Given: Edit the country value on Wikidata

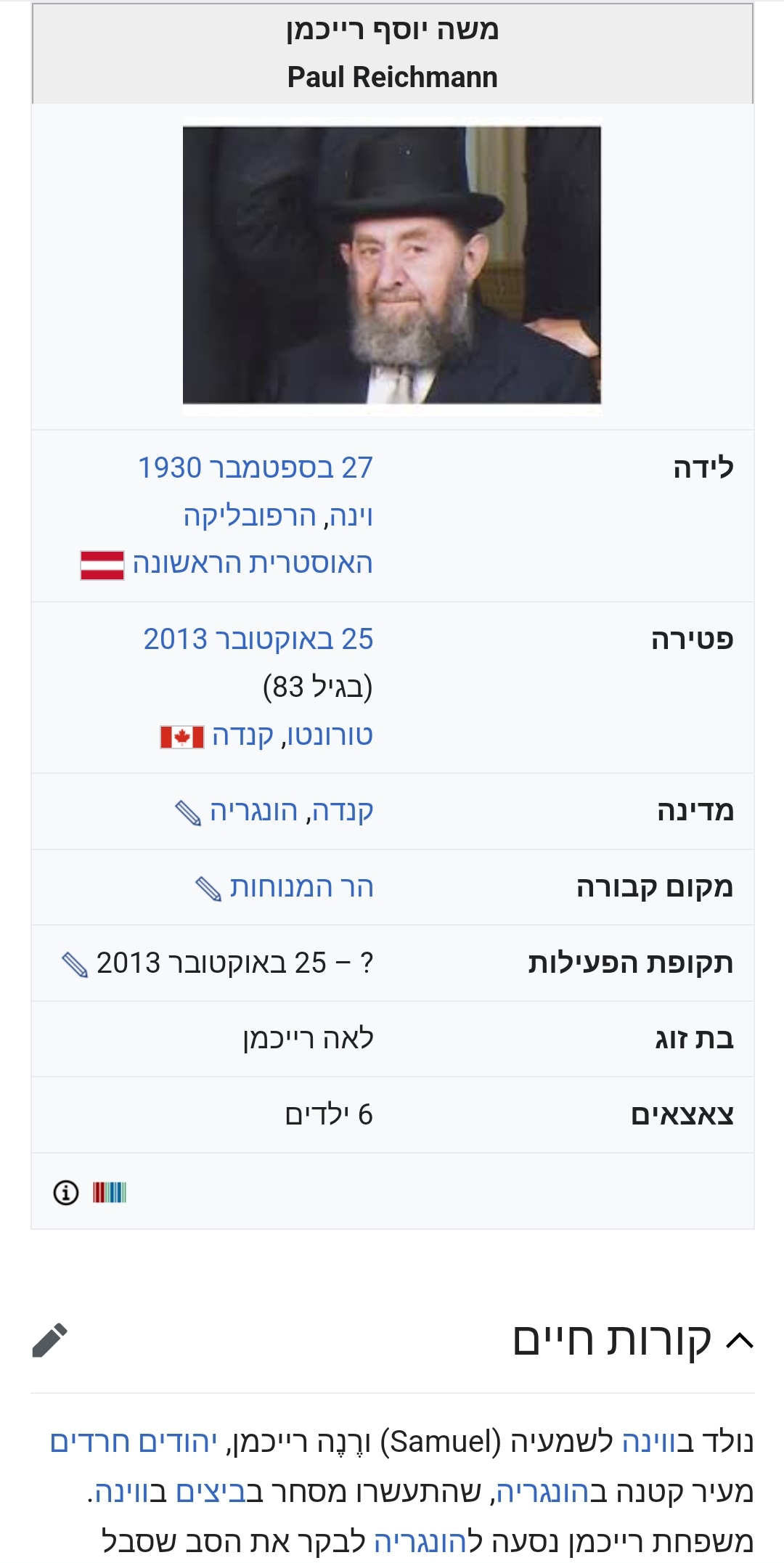Looking at the screenshot, I should pos(189,813).
